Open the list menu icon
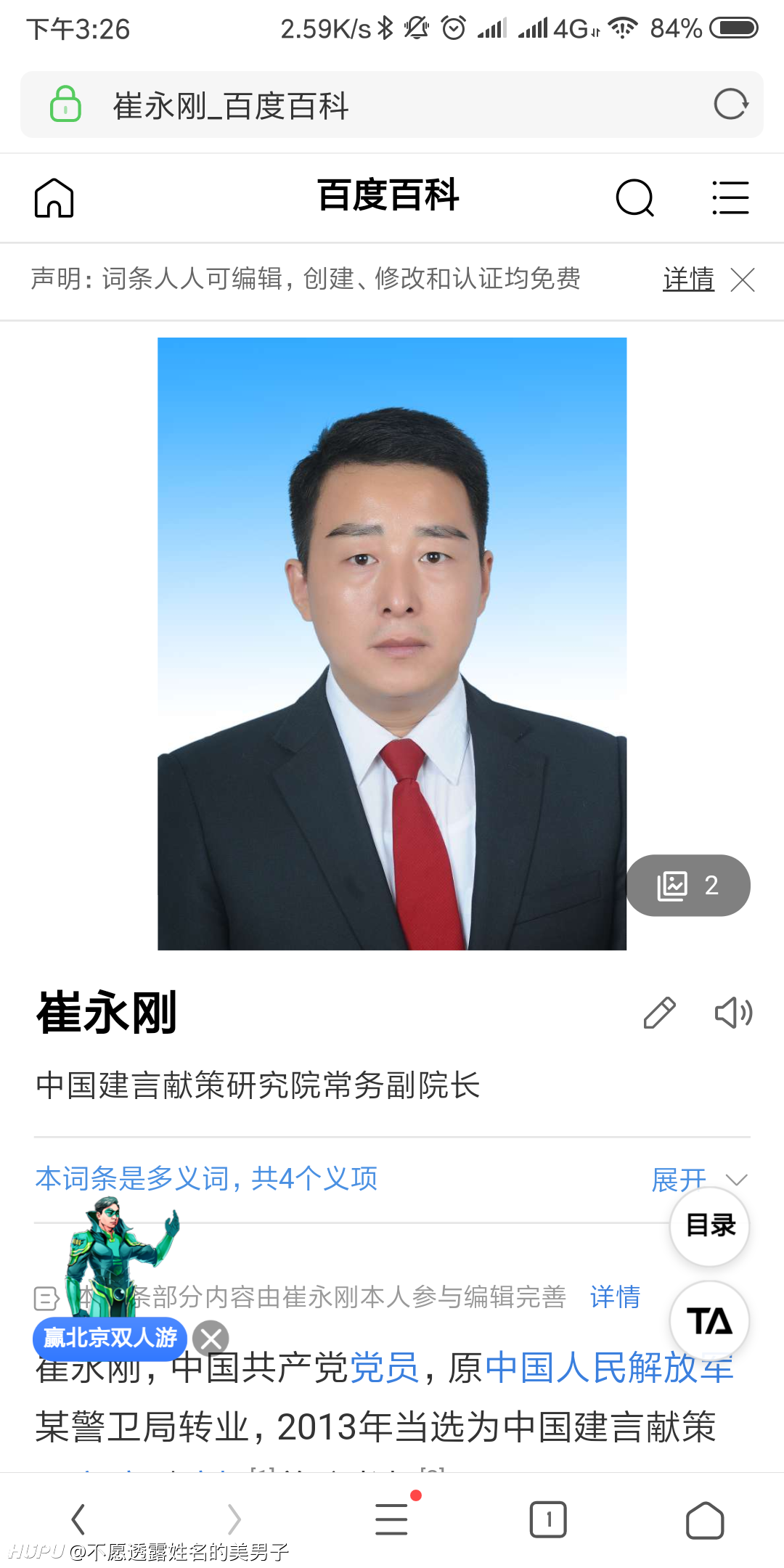This screenshot has height=1568, width=784. click(730, 197)
